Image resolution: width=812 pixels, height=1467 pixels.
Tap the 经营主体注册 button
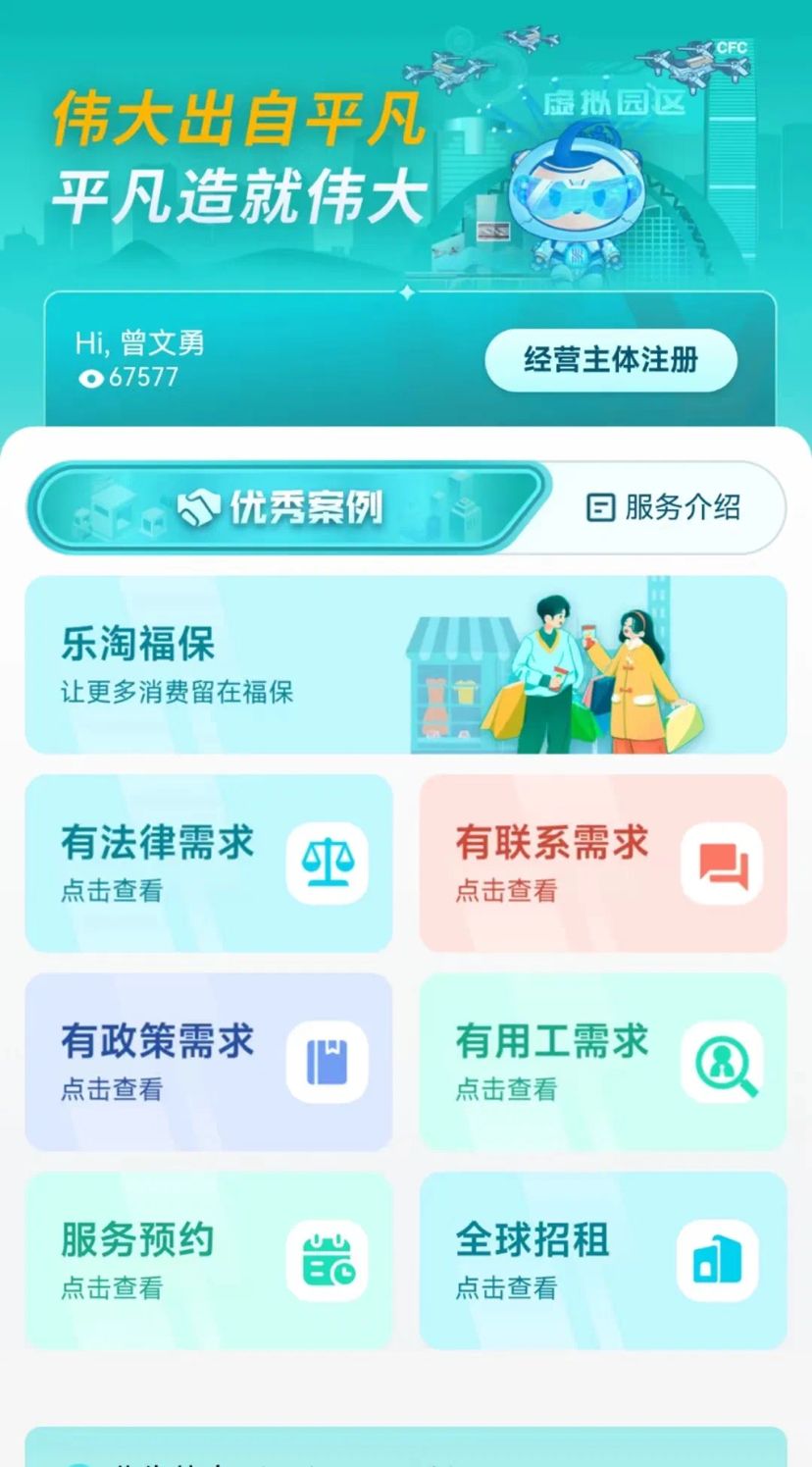coord(611,360)
